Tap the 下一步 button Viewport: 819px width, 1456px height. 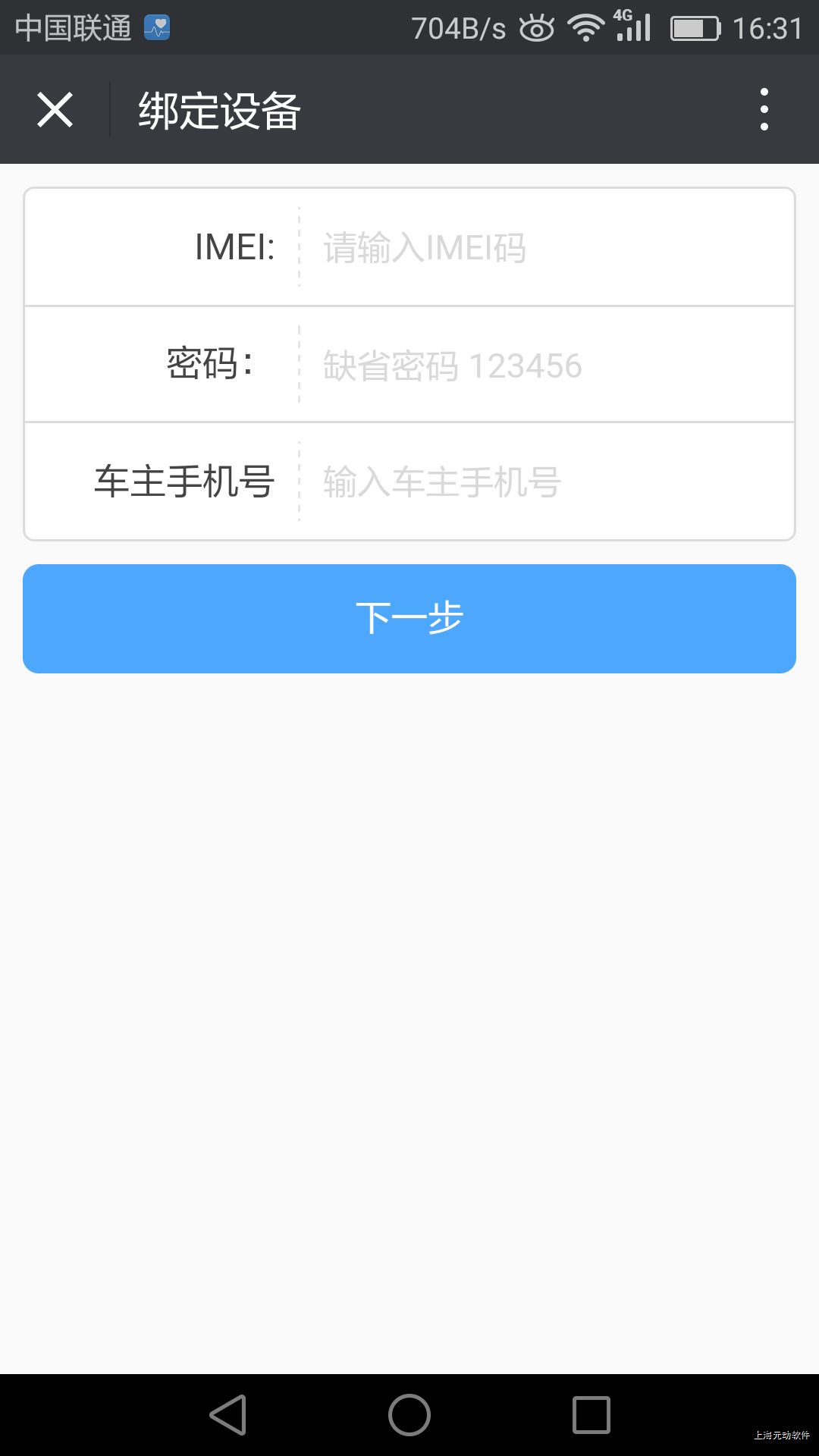409,618
